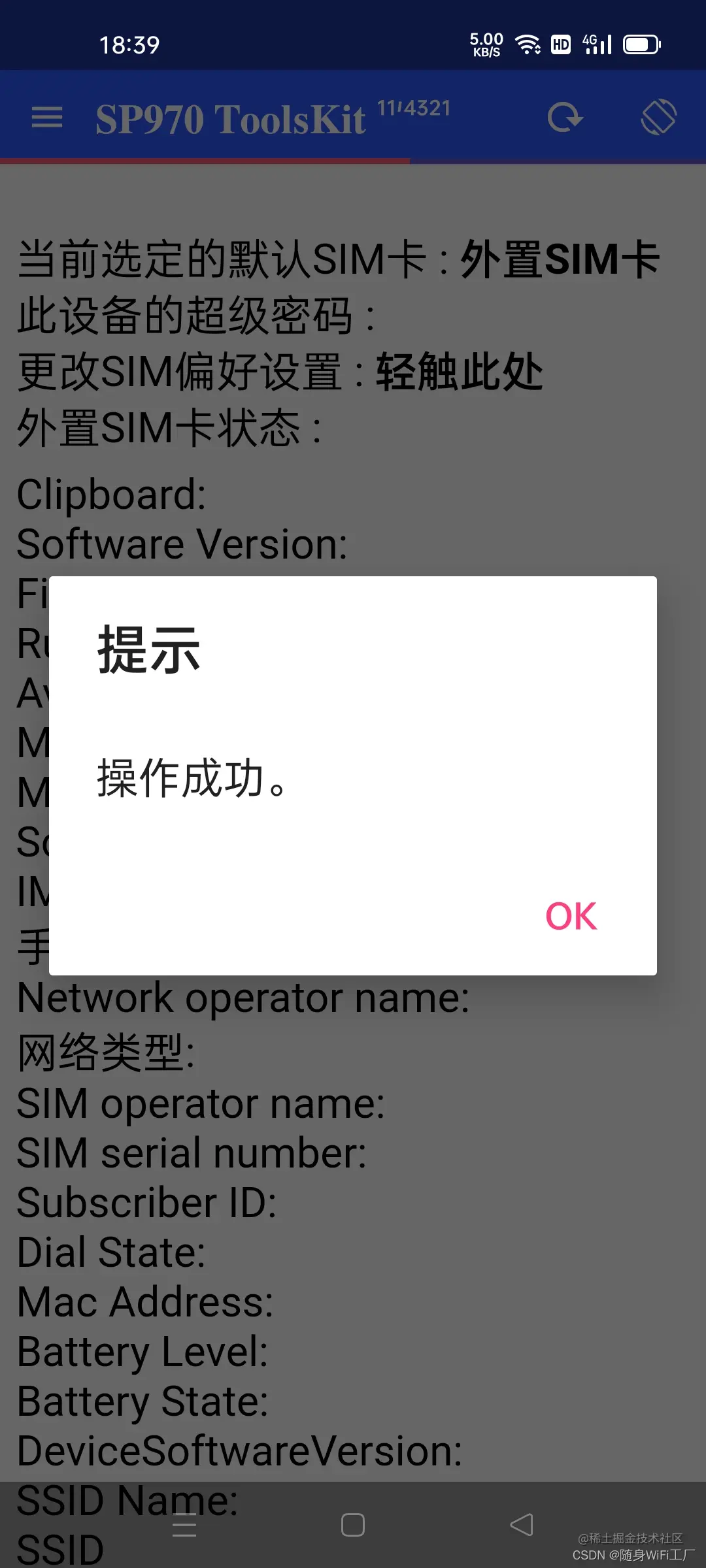Tap the screen rotation icon in toolbar
The image size is (706, 1568).
pyautogui.click(x=658, y=116)
